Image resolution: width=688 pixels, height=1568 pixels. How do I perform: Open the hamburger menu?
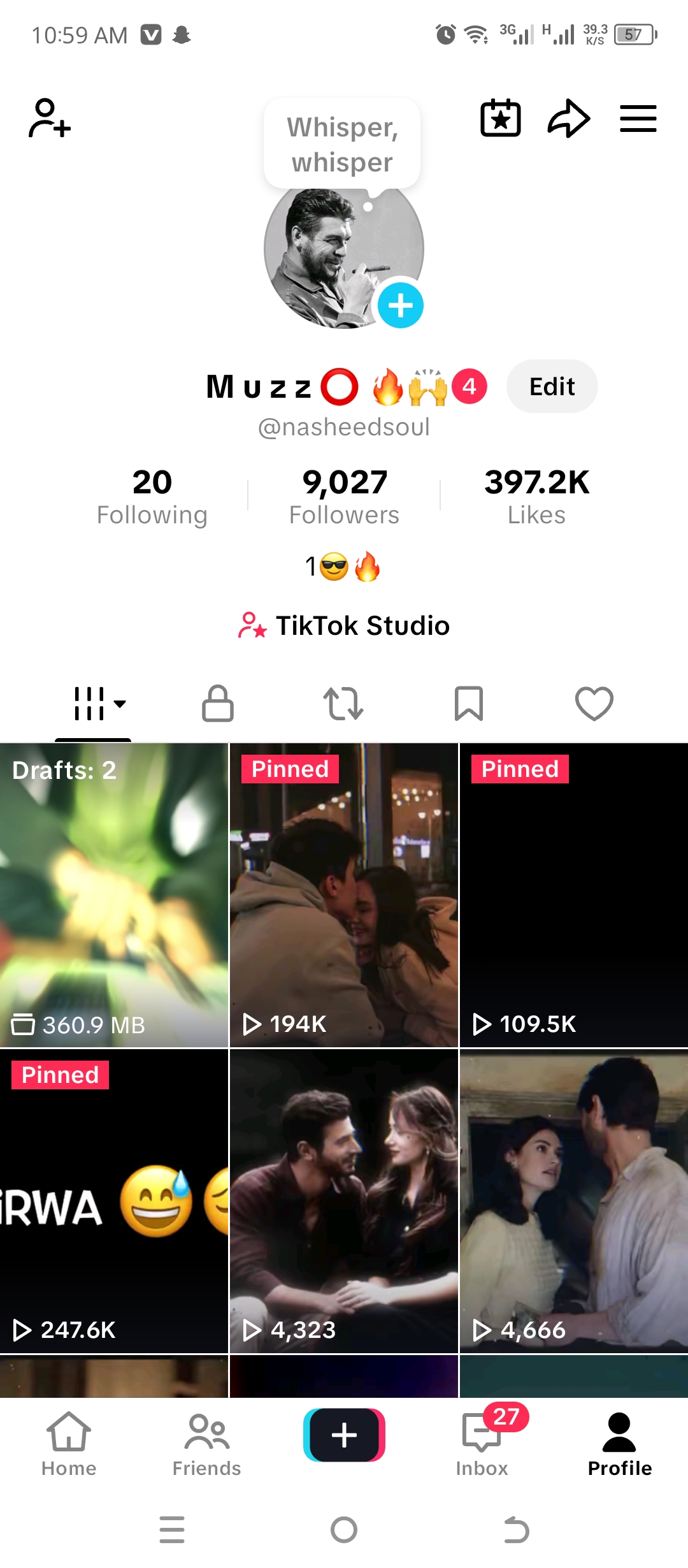[x=638, y=119]
